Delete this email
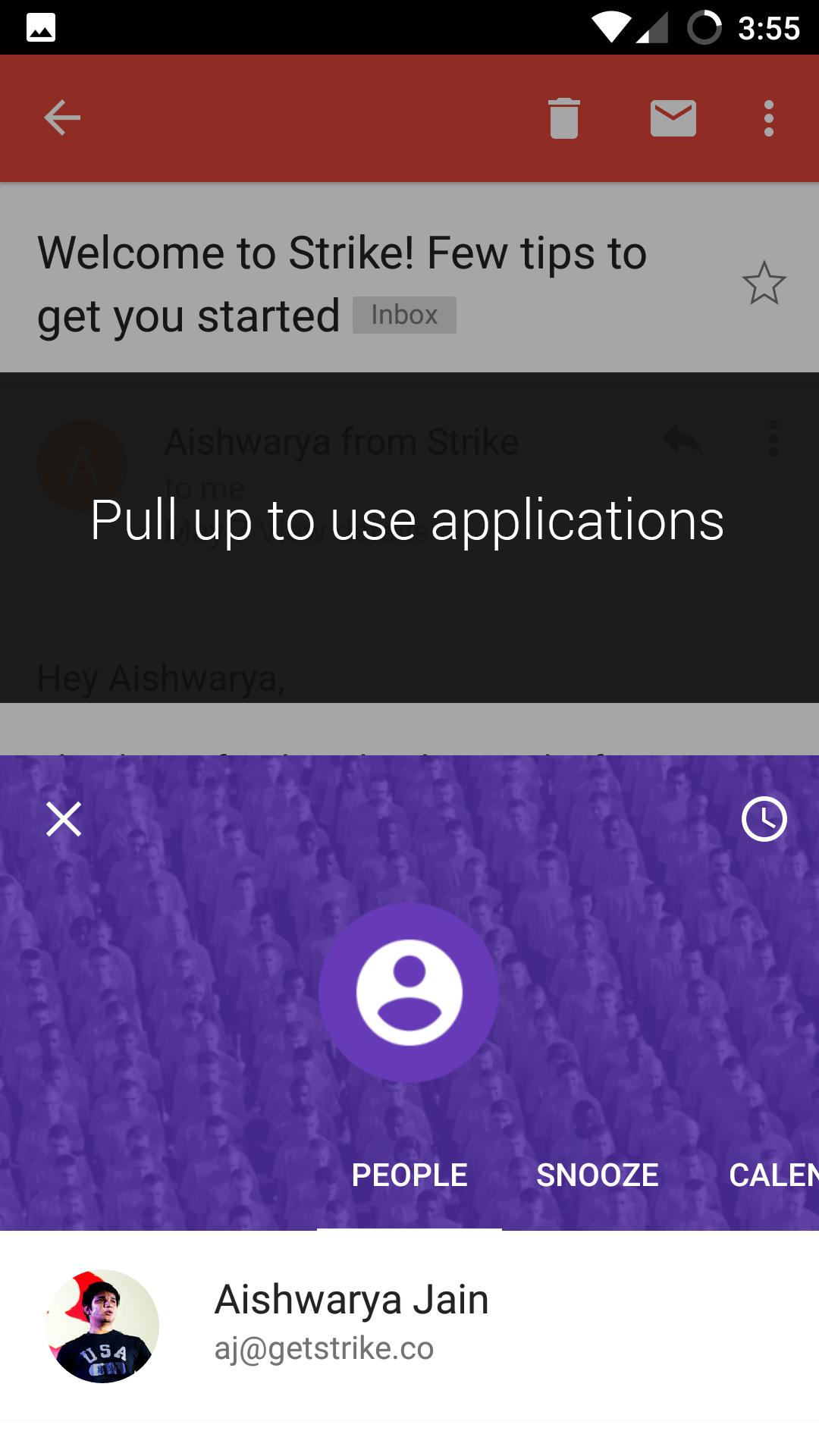Viewport: 819px width, 1456px height. (x=563, y=118)
